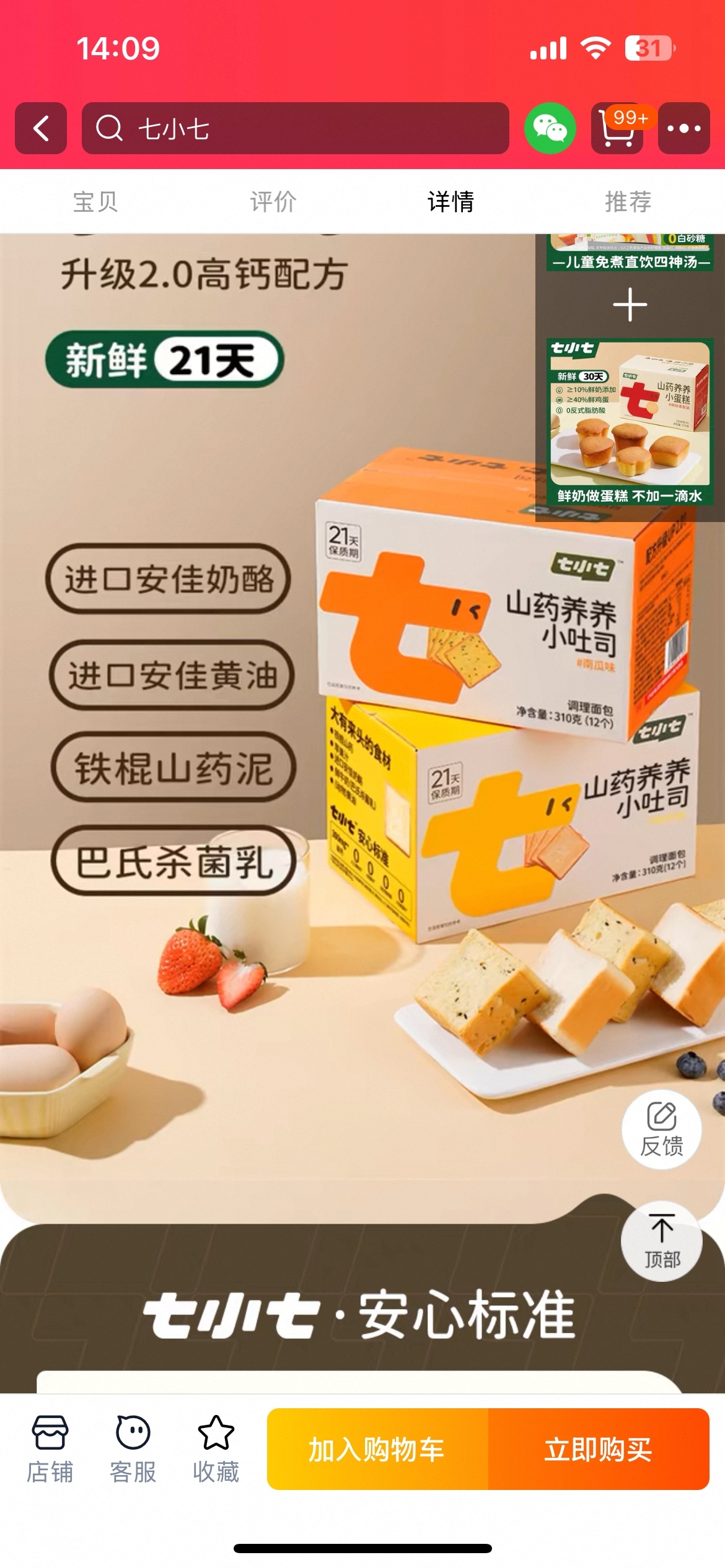Viewport: 725px width, 1568px height.
Task: Jump to the top with 顶部
Action: (x=661, y=1242)
